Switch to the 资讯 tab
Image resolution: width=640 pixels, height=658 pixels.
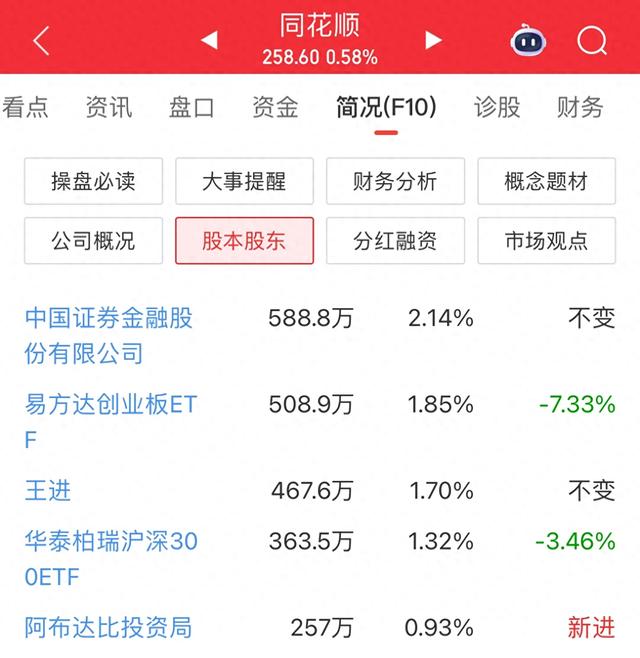pos(109,107)
